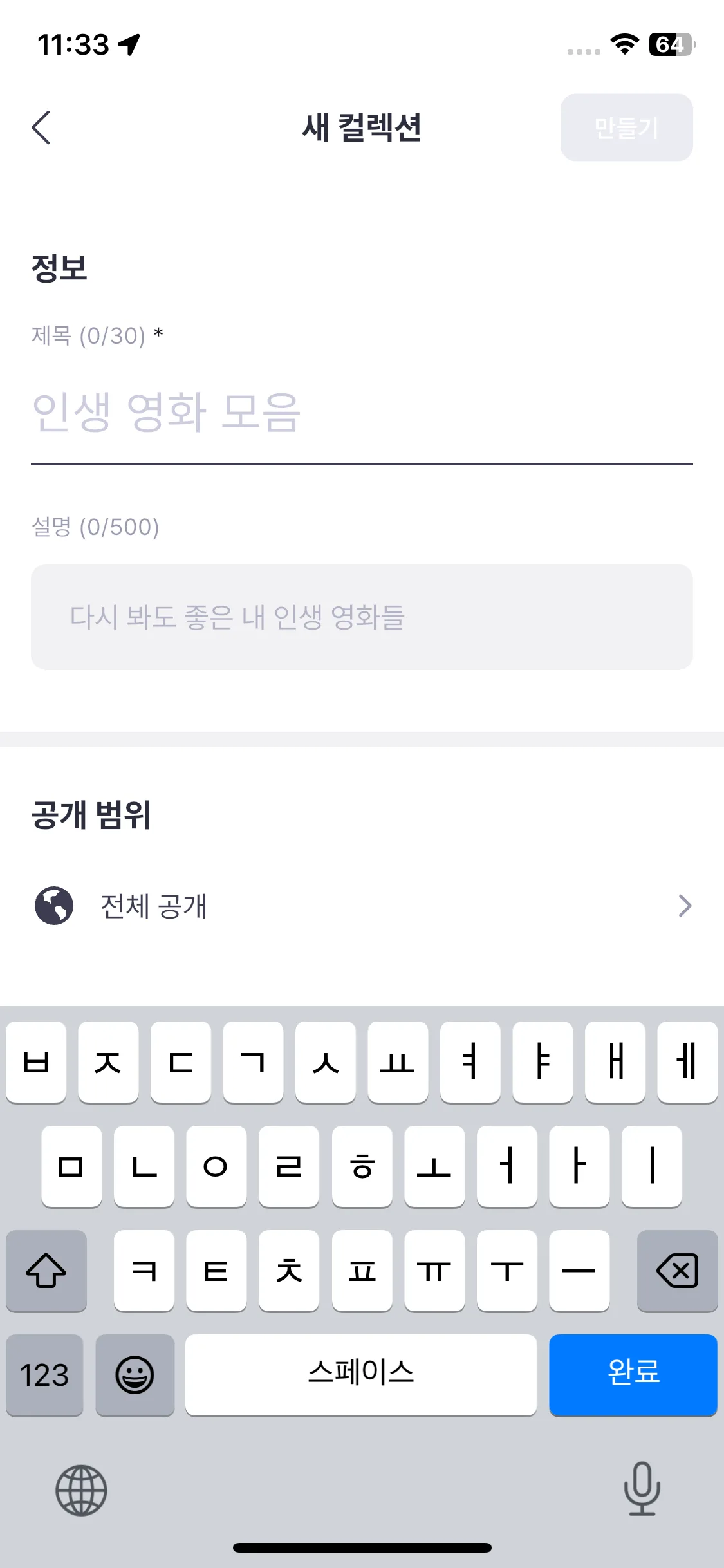724x1568 pixels.
Task: Go back from the 새 컬렉션 screen
Action: (x=41, y=127)
